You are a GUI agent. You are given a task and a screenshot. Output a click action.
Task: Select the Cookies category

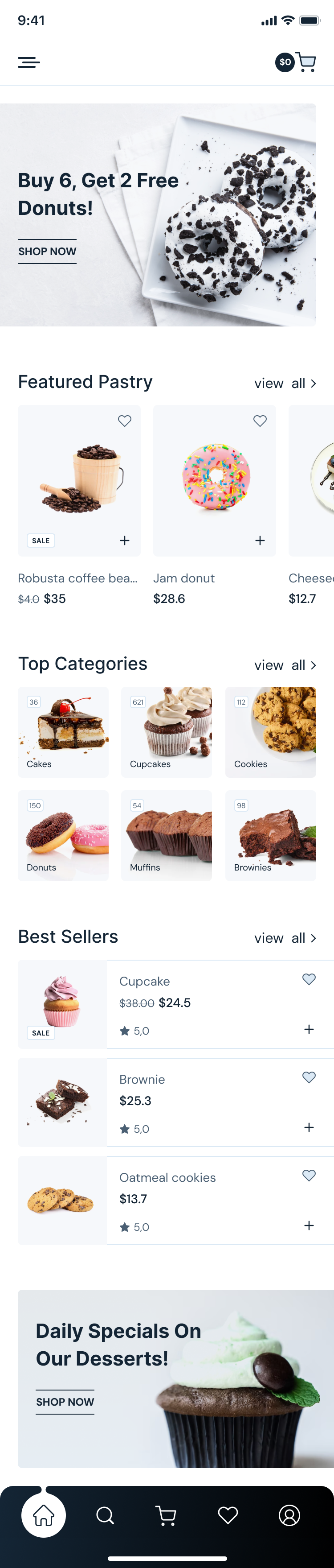[x=270, y=732]
